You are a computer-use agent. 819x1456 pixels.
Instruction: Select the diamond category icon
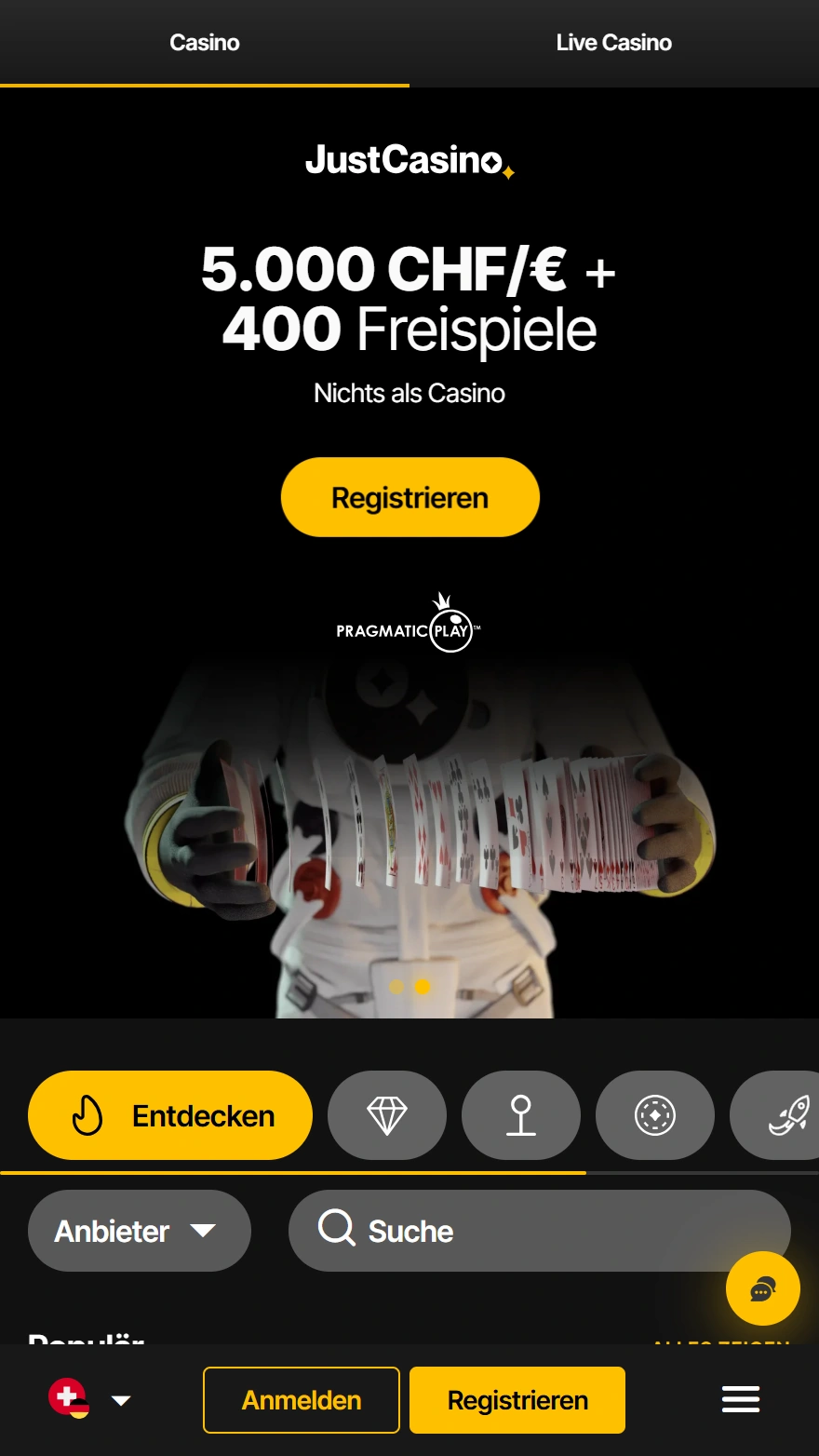(386, 1114)
